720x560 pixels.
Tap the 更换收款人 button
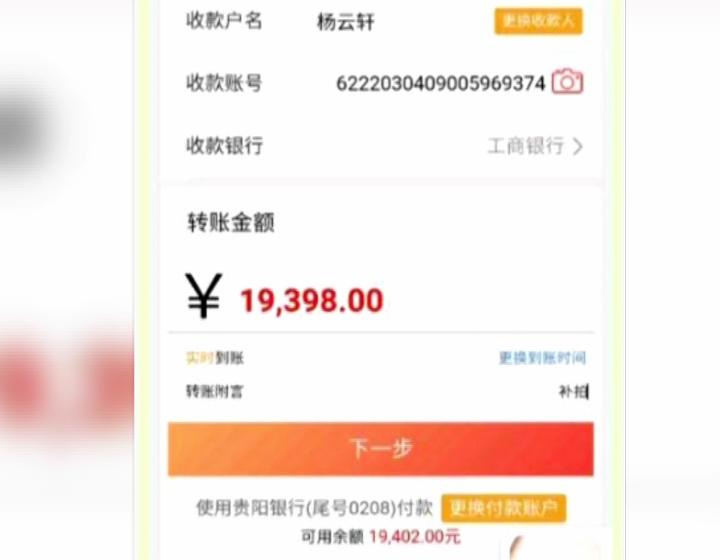(x=538, y=21)
